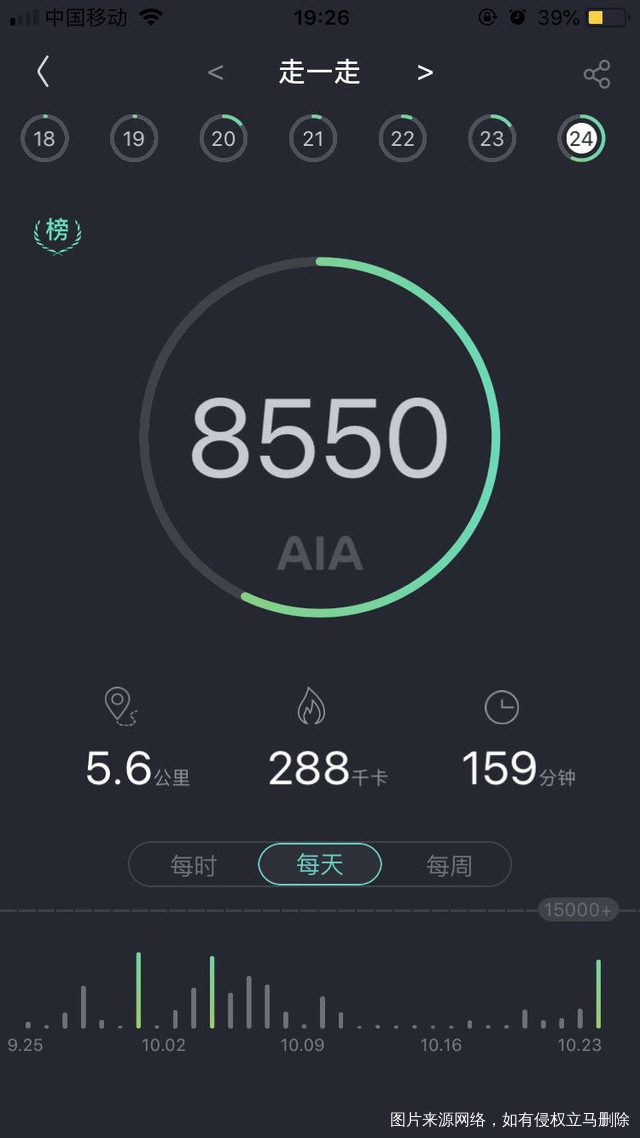Select day 24 in the date strip

(x=581, y=139)
